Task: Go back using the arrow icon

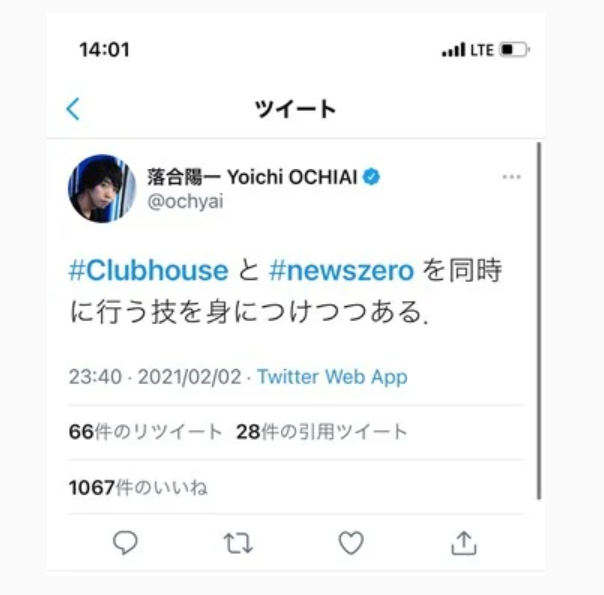Action: tap(73, 109)
